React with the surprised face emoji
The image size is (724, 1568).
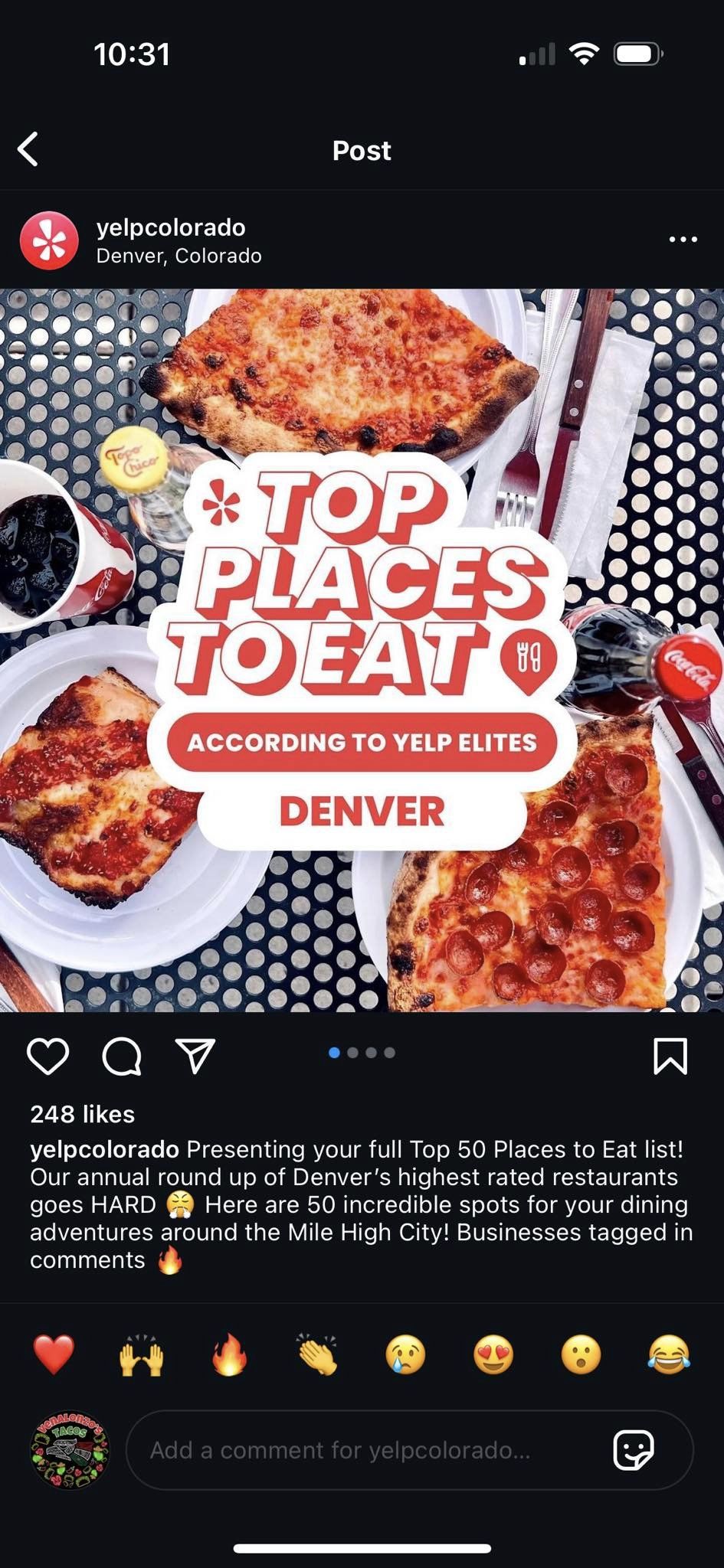pos(581,1354)
